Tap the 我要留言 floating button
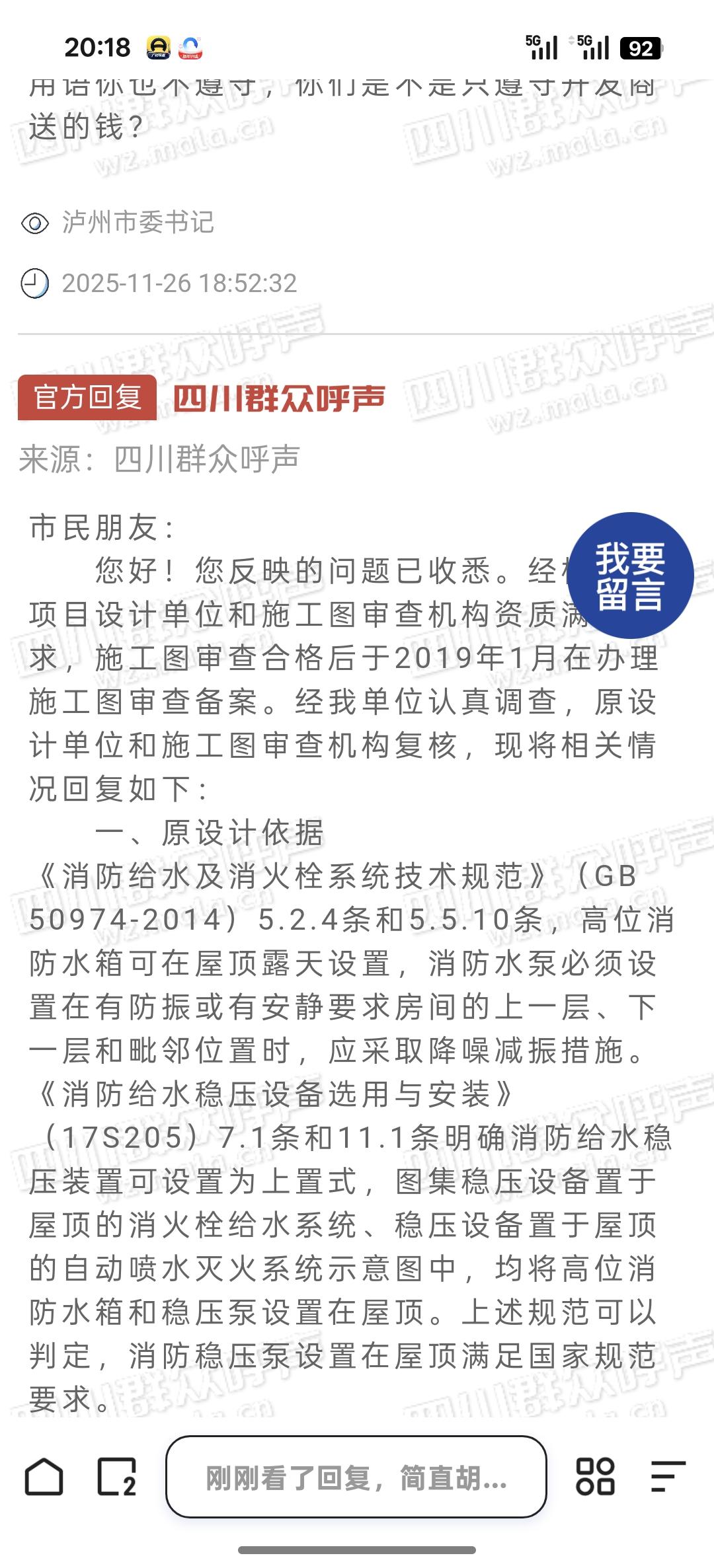This screenshot has width=714, height=1568. pyautogui.click(x=630, y=576)
